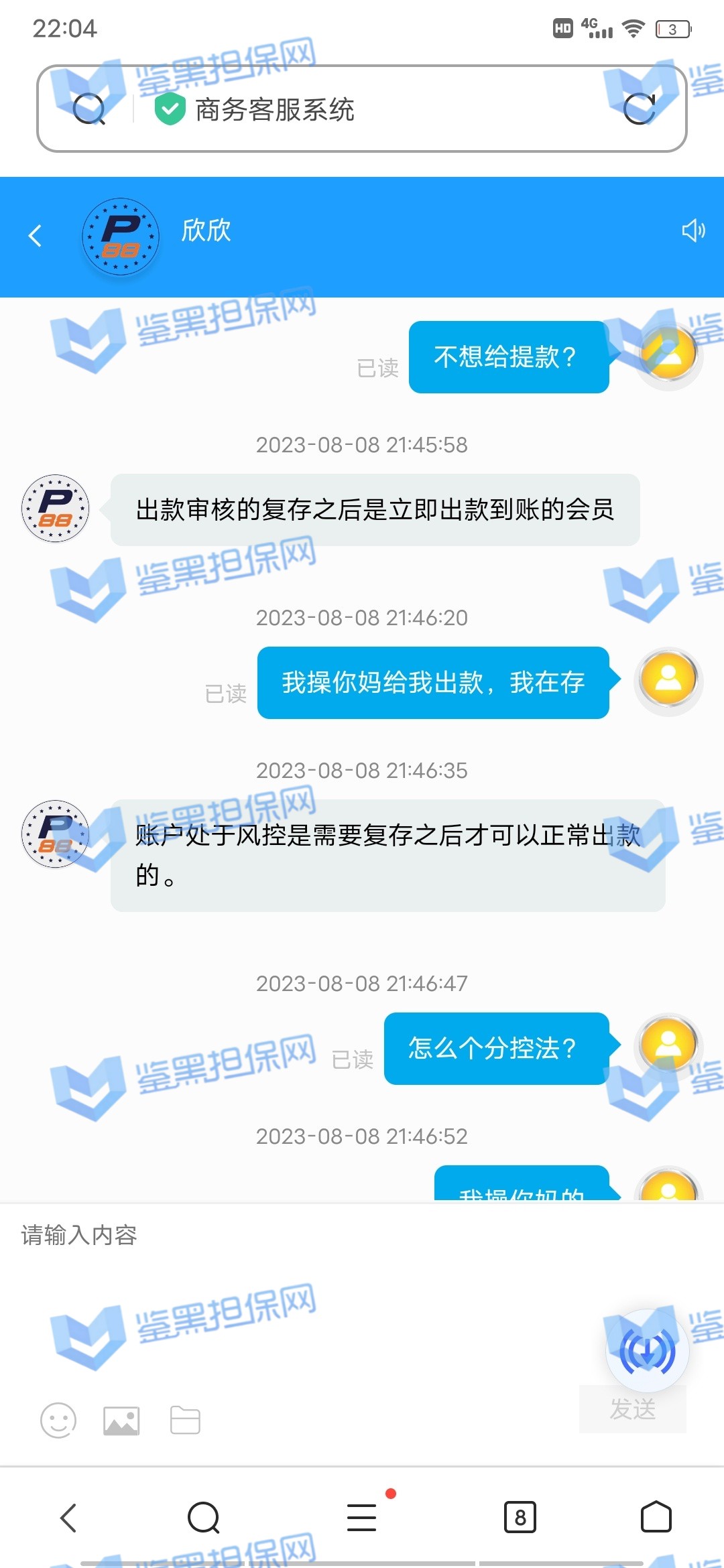
Task: Open search from the bottom browser bar
Action: (204, 1518)
